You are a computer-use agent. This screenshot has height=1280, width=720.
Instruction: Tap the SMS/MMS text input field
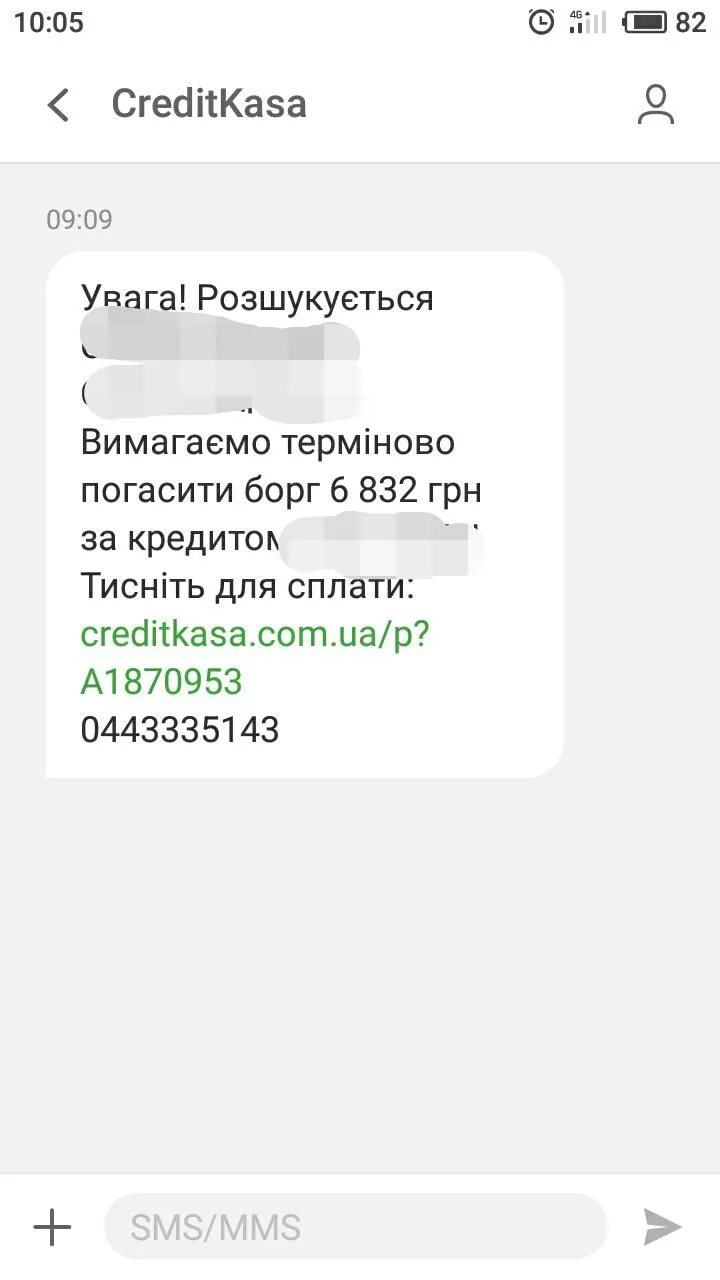coord(355,1226)
